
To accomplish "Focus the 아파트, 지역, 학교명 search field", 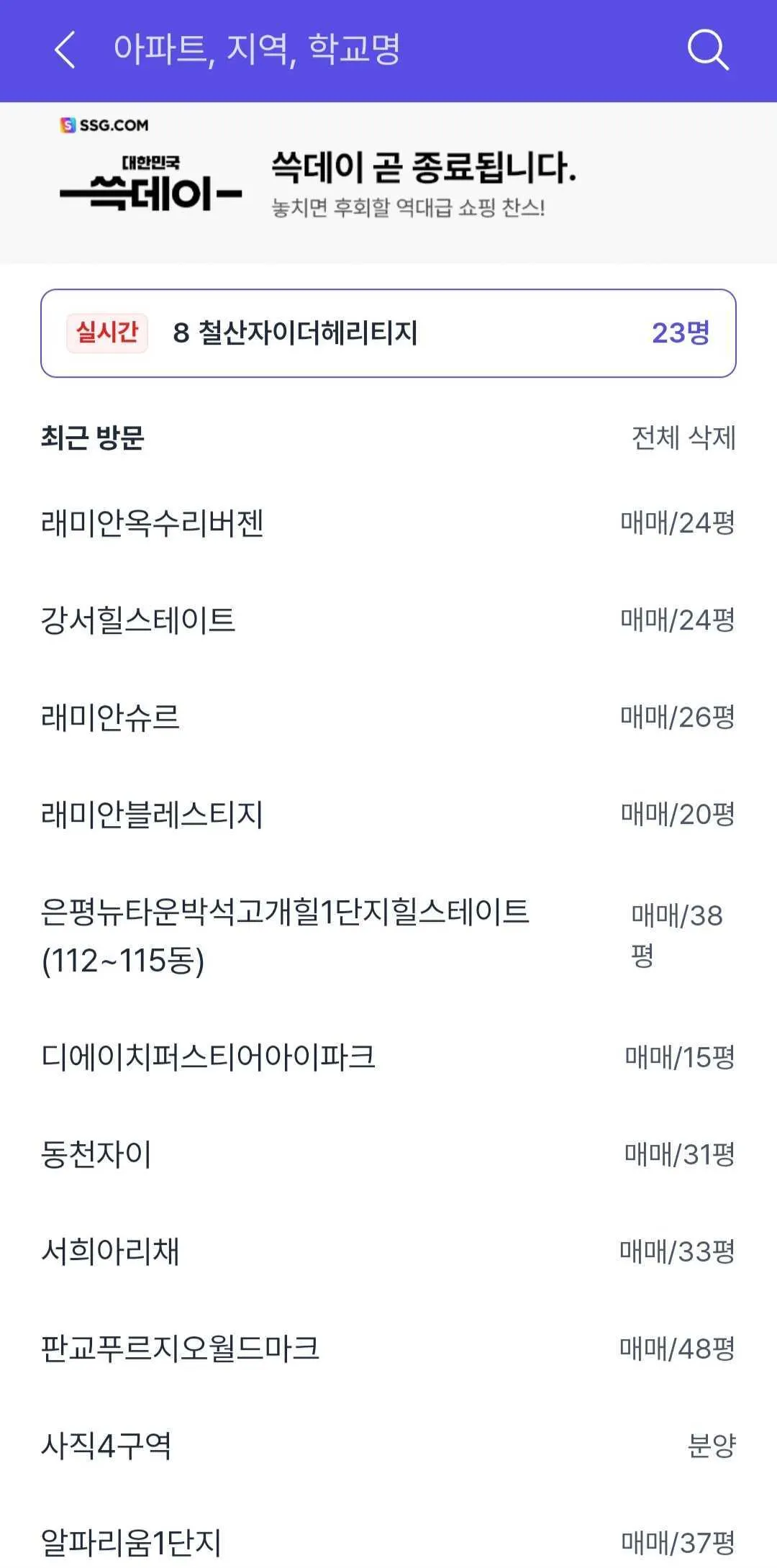I will click(360, 50).
